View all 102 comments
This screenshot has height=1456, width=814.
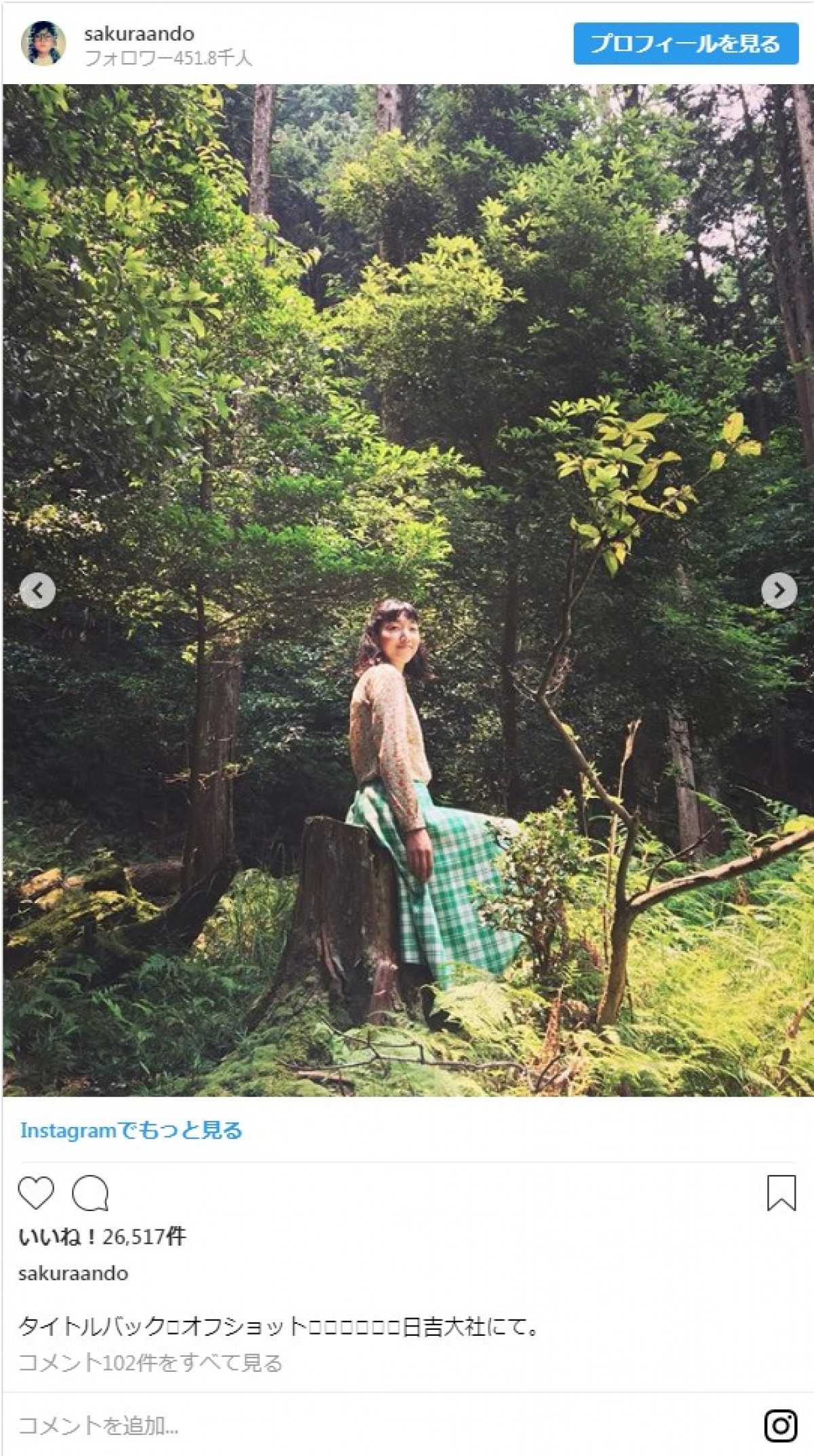150,1362
